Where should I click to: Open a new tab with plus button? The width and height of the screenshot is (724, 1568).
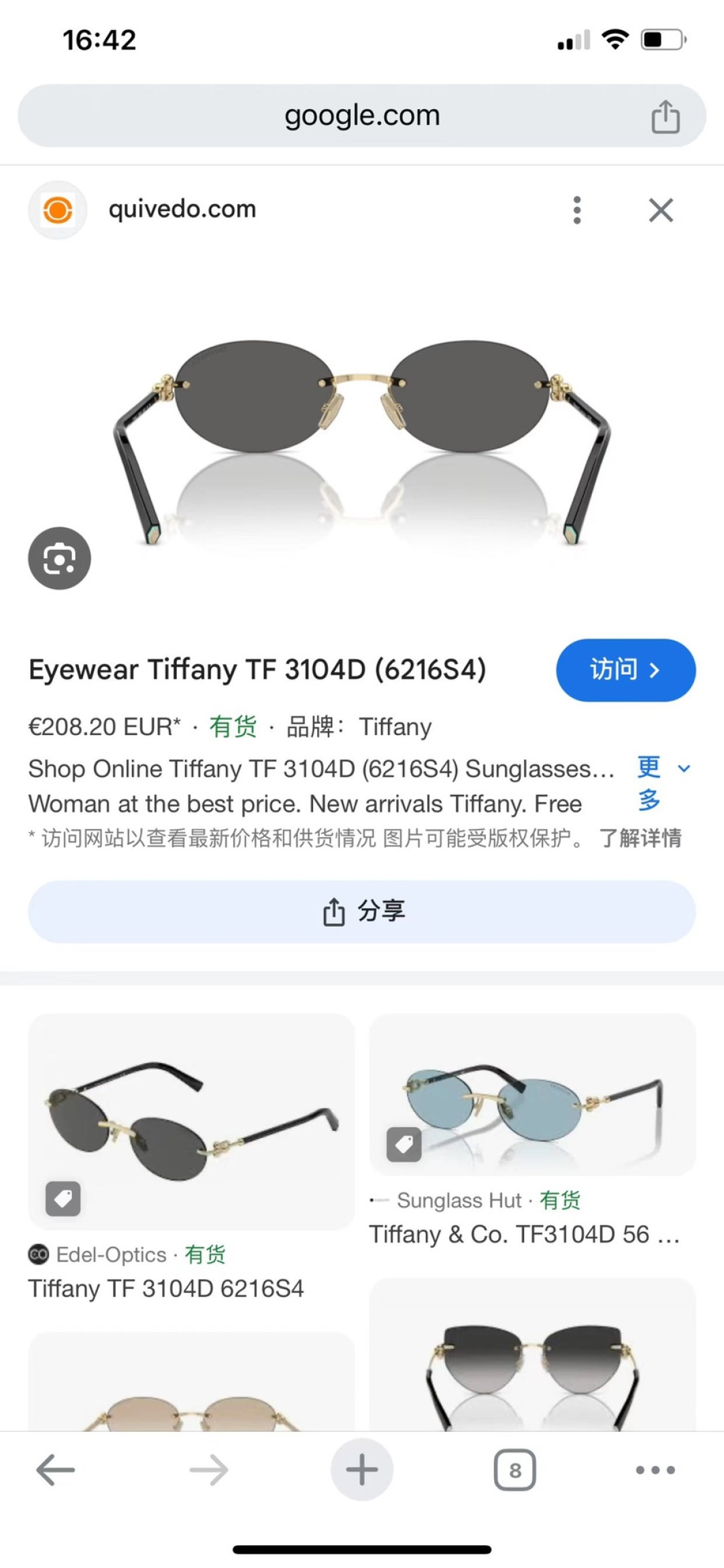[362, 1470]
